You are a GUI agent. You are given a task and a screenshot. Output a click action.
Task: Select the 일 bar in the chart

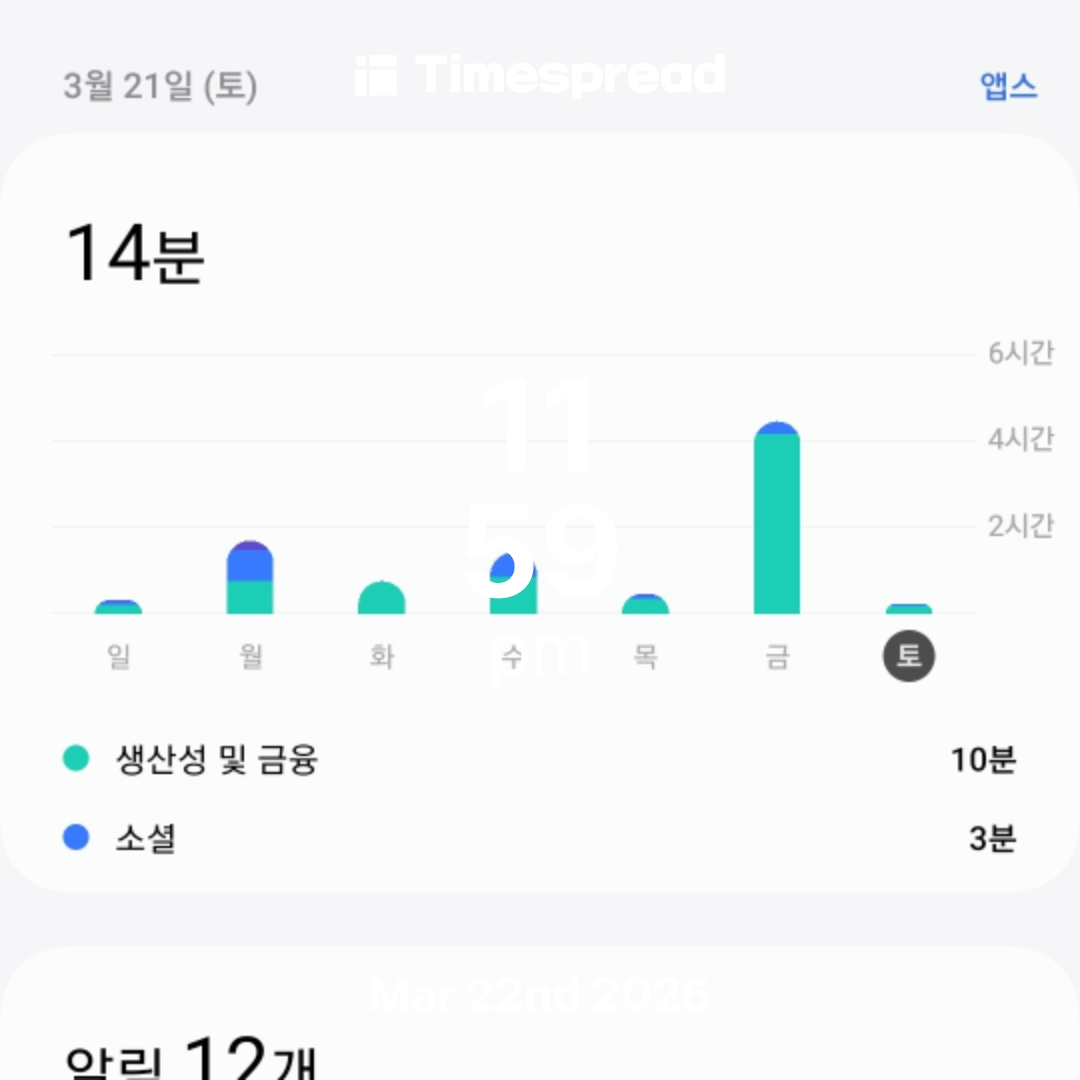(118, 607)
